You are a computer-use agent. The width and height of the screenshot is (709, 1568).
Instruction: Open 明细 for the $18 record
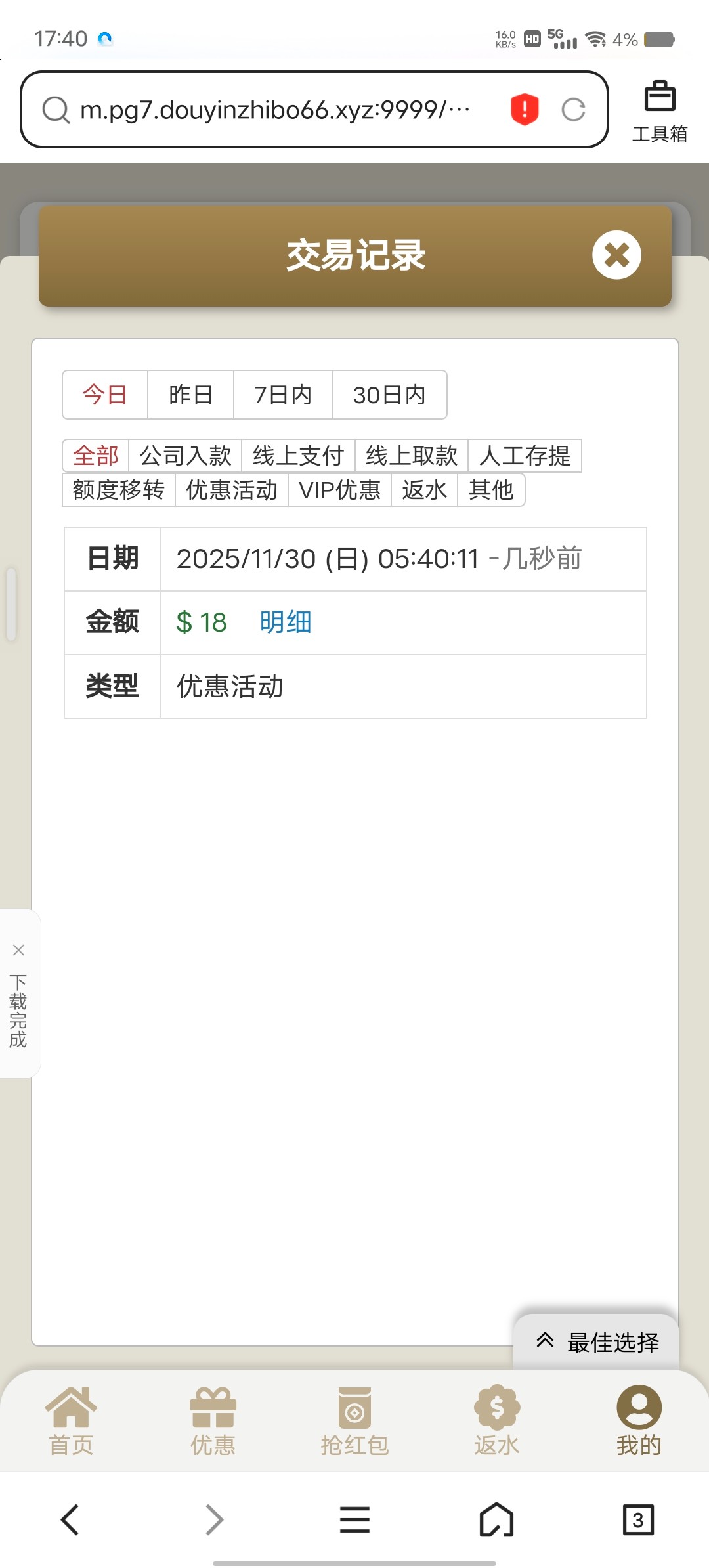pyautogui.click(x=286, y=622)
